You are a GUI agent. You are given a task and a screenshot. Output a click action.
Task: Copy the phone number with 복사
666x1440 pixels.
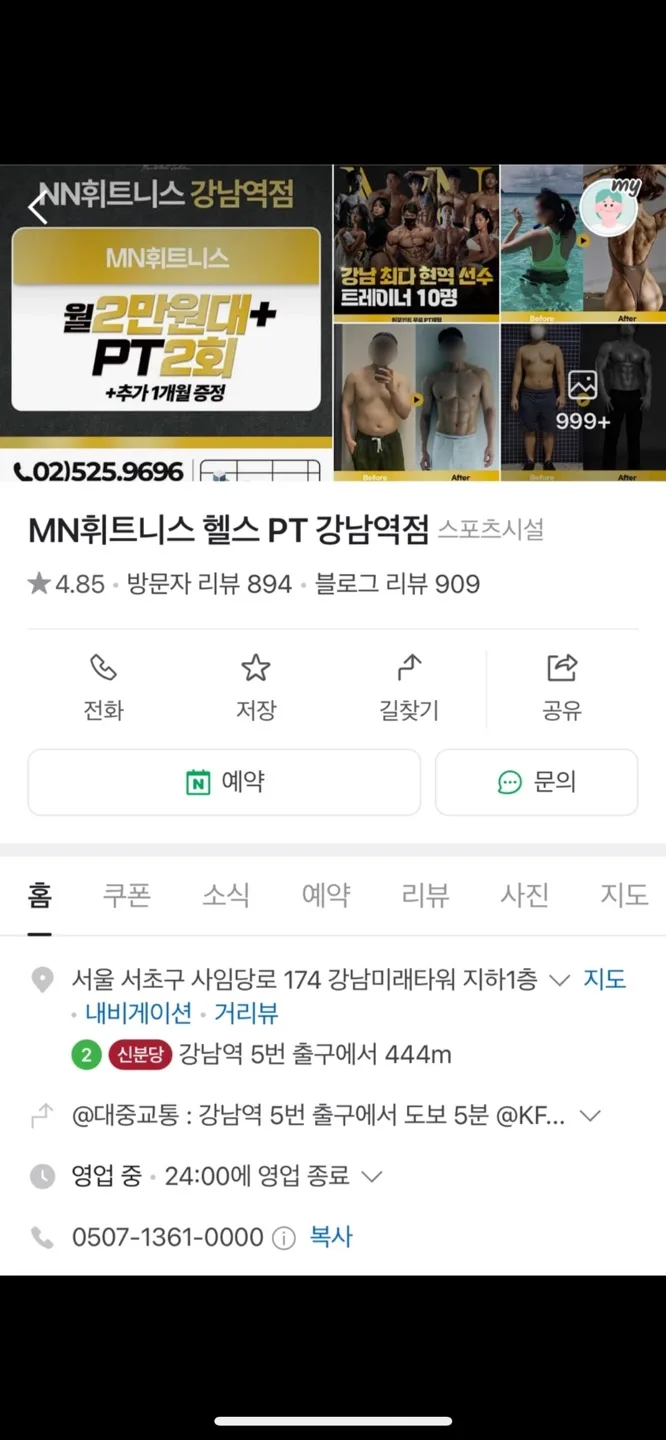pos(331,1237)
